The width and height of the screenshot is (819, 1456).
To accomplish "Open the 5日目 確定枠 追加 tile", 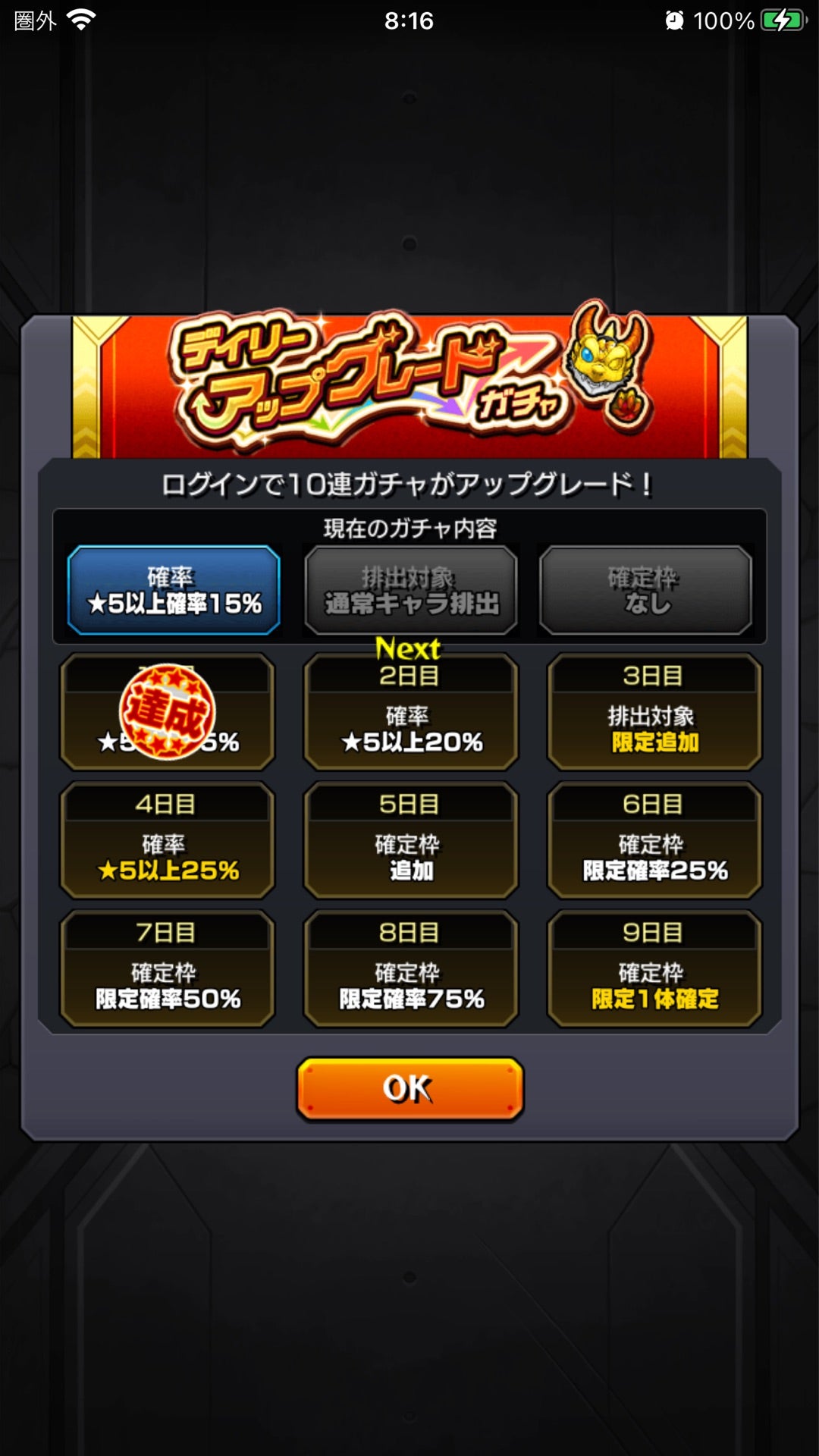I will click(409, 842).
